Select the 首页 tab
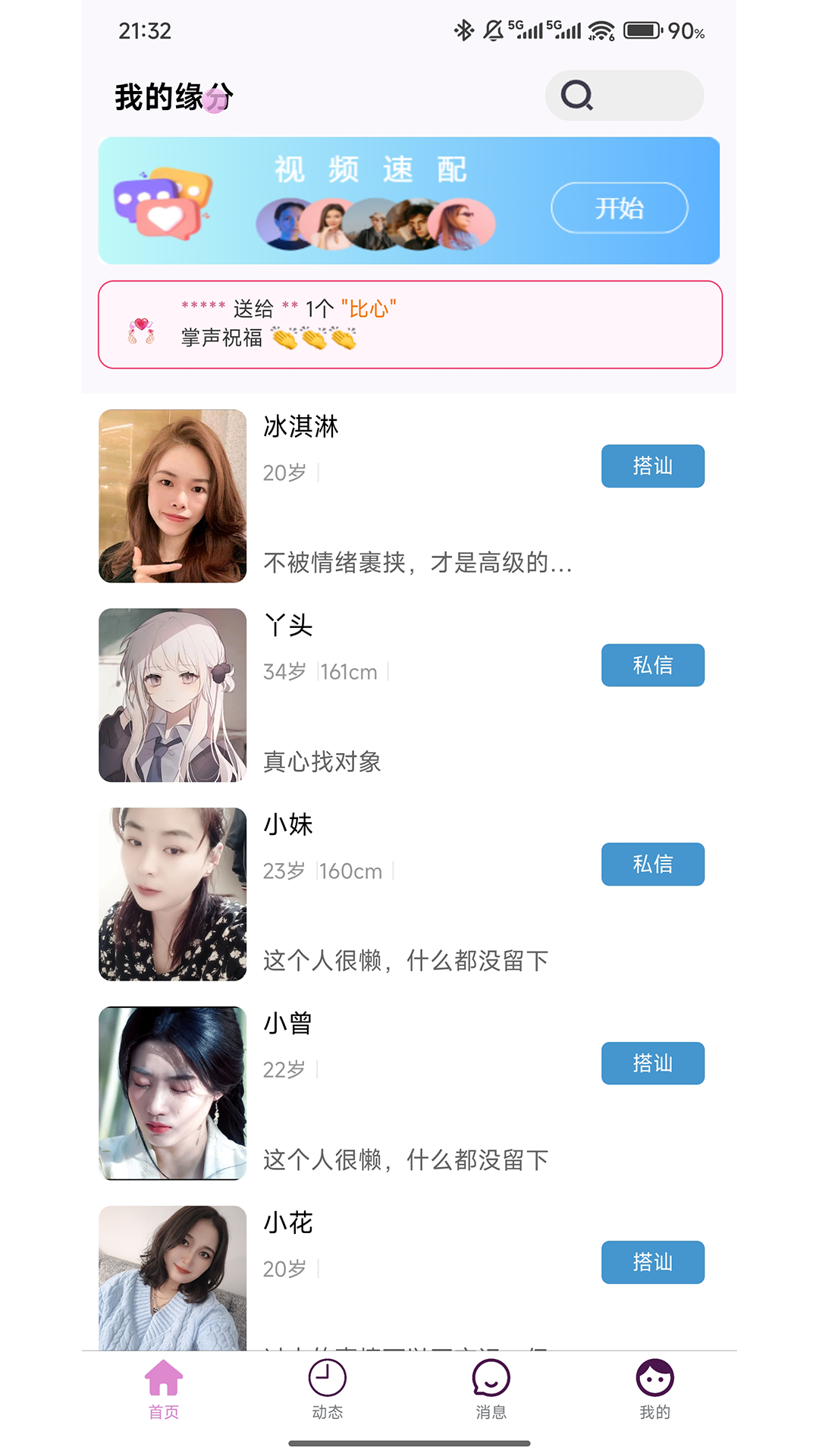This screenshot has width=819, height=1456. click(x=164, y=1389)
